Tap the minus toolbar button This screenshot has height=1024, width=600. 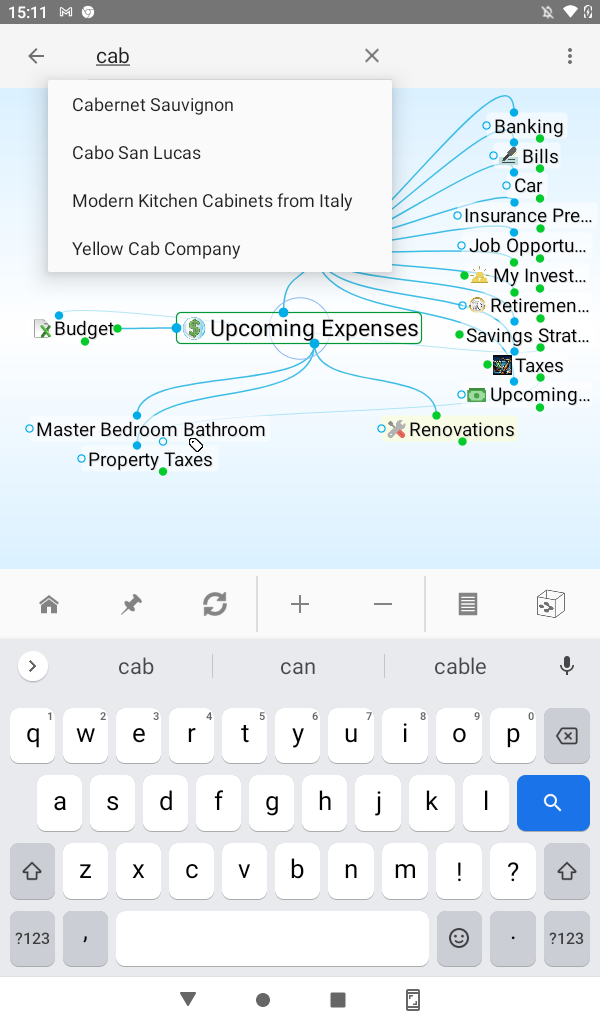pyautogui.click(x=382, y=604)
